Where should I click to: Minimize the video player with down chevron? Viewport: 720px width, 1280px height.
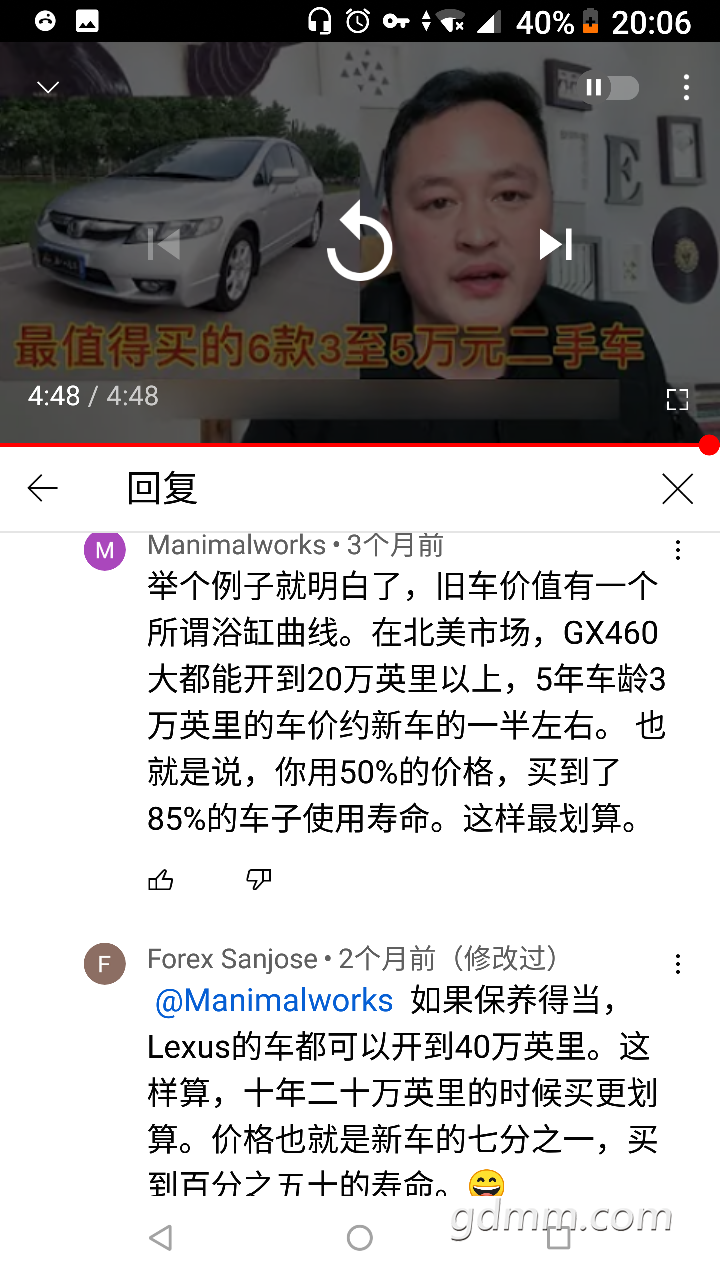tap(48, 88)
